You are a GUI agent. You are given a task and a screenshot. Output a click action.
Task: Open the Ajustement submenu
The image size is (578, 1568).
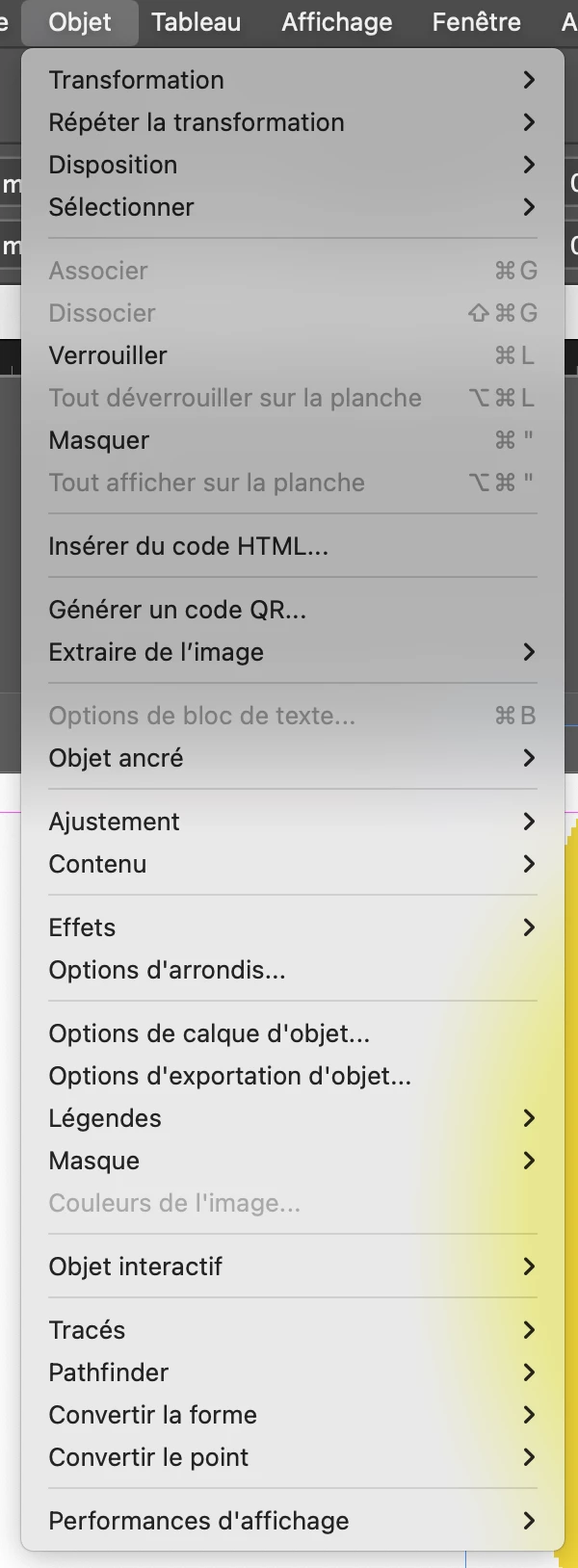114,822
